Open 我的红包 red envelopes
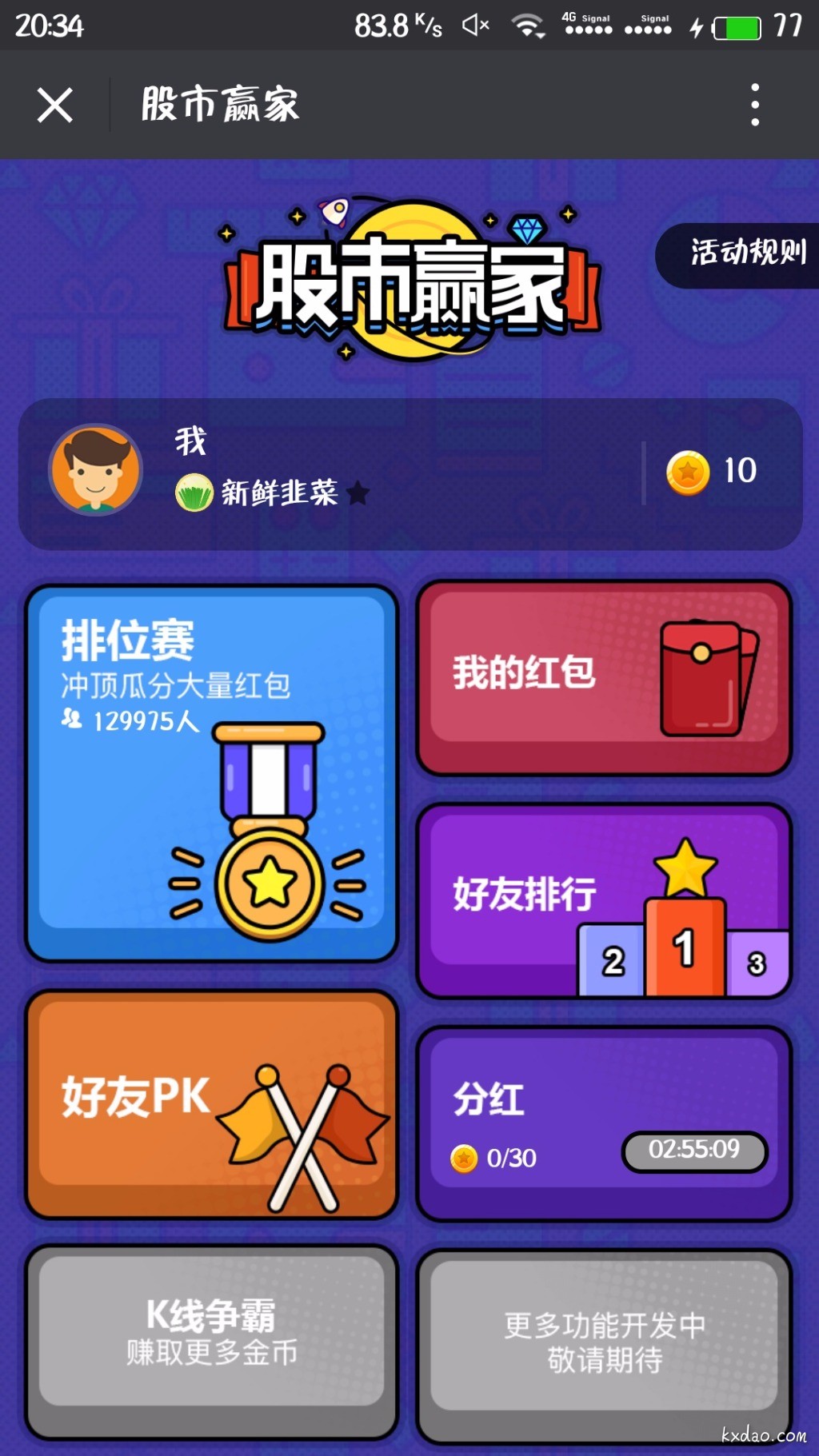819x1456 pixels. point(603,676)
